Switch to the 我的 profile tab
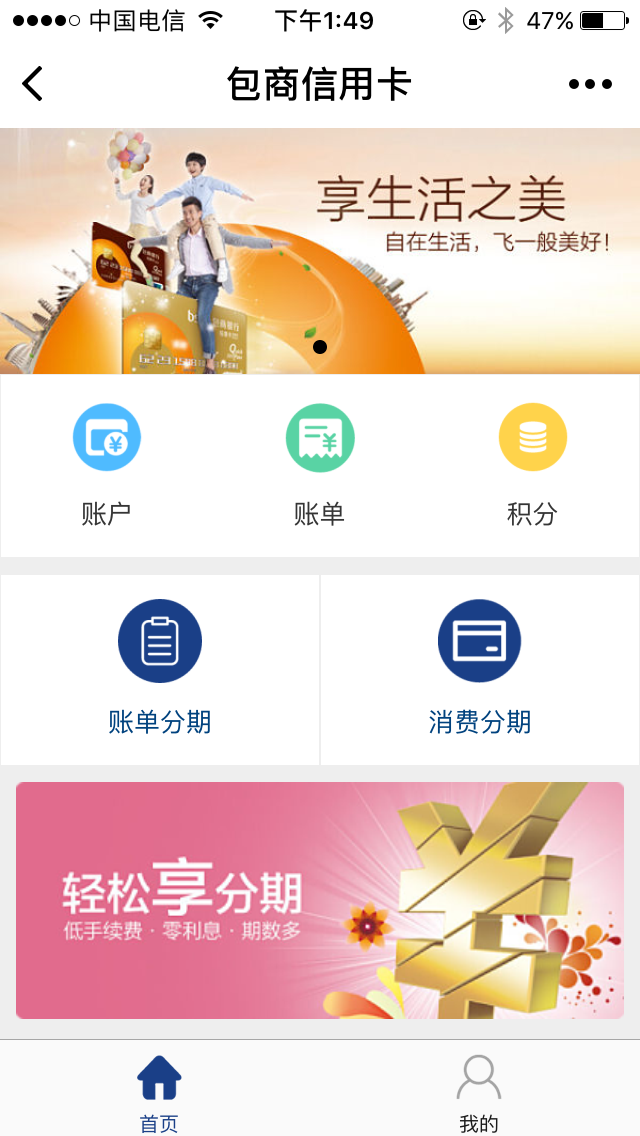 coord(479,1090)
